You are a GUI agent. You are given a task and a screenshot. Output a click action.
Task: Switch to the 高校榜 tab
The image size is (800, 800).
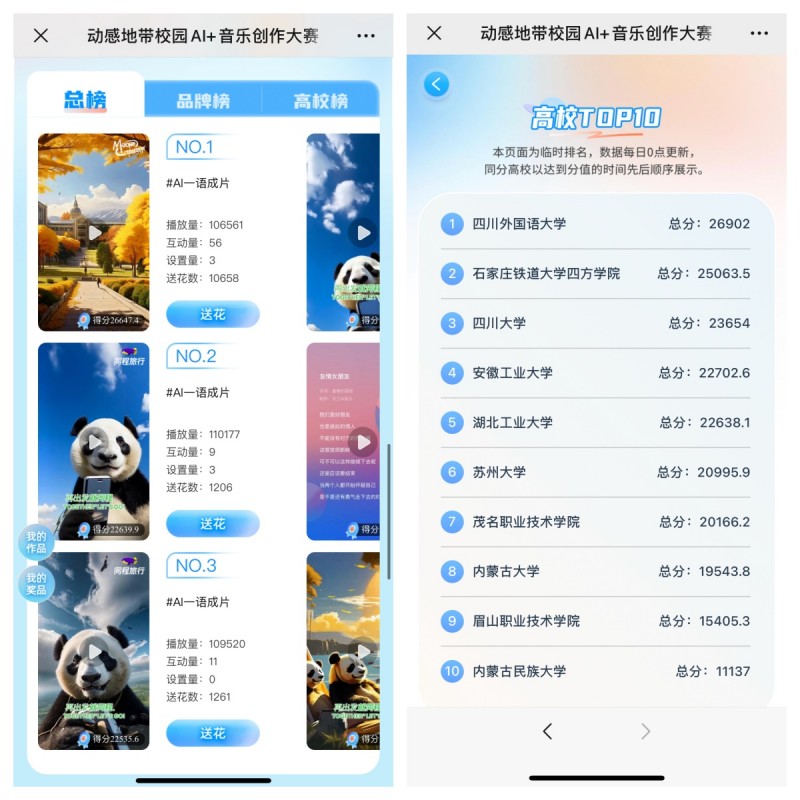(x=320, y=100)
